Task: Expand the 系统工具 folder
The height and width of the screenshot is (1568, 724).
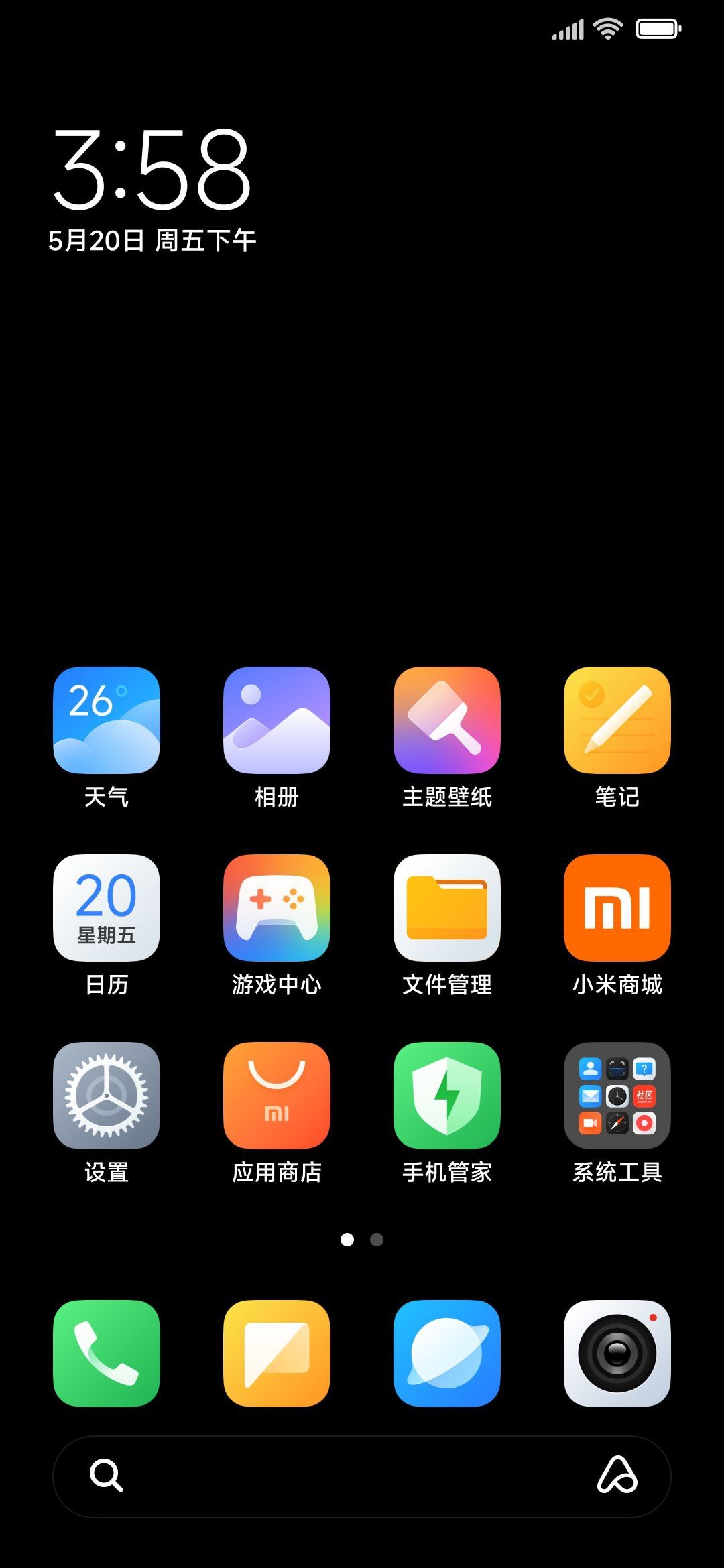Action: pyautogui.click(x=617, y=1096)
